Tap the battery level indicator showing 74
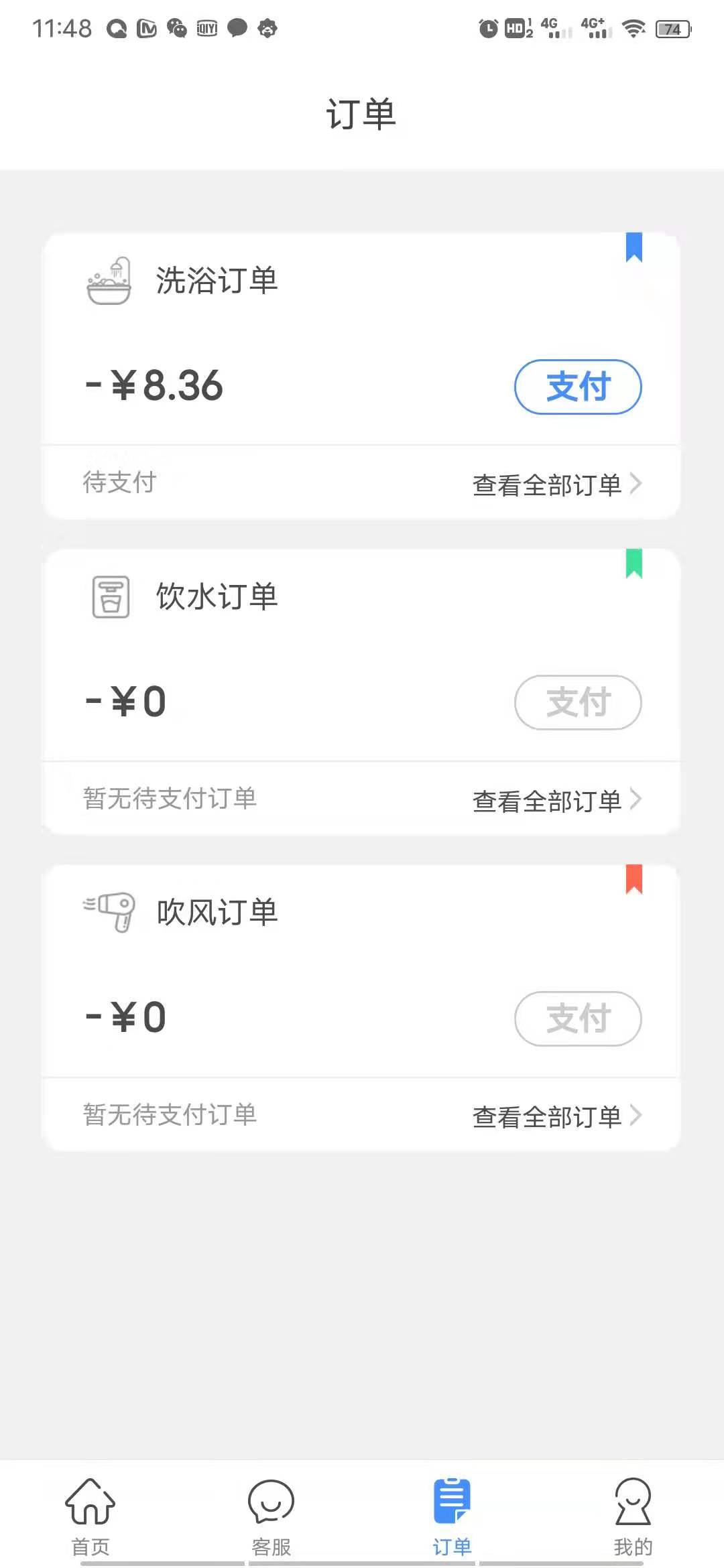This screenshot has height=1568, width=724. point(674,28)
